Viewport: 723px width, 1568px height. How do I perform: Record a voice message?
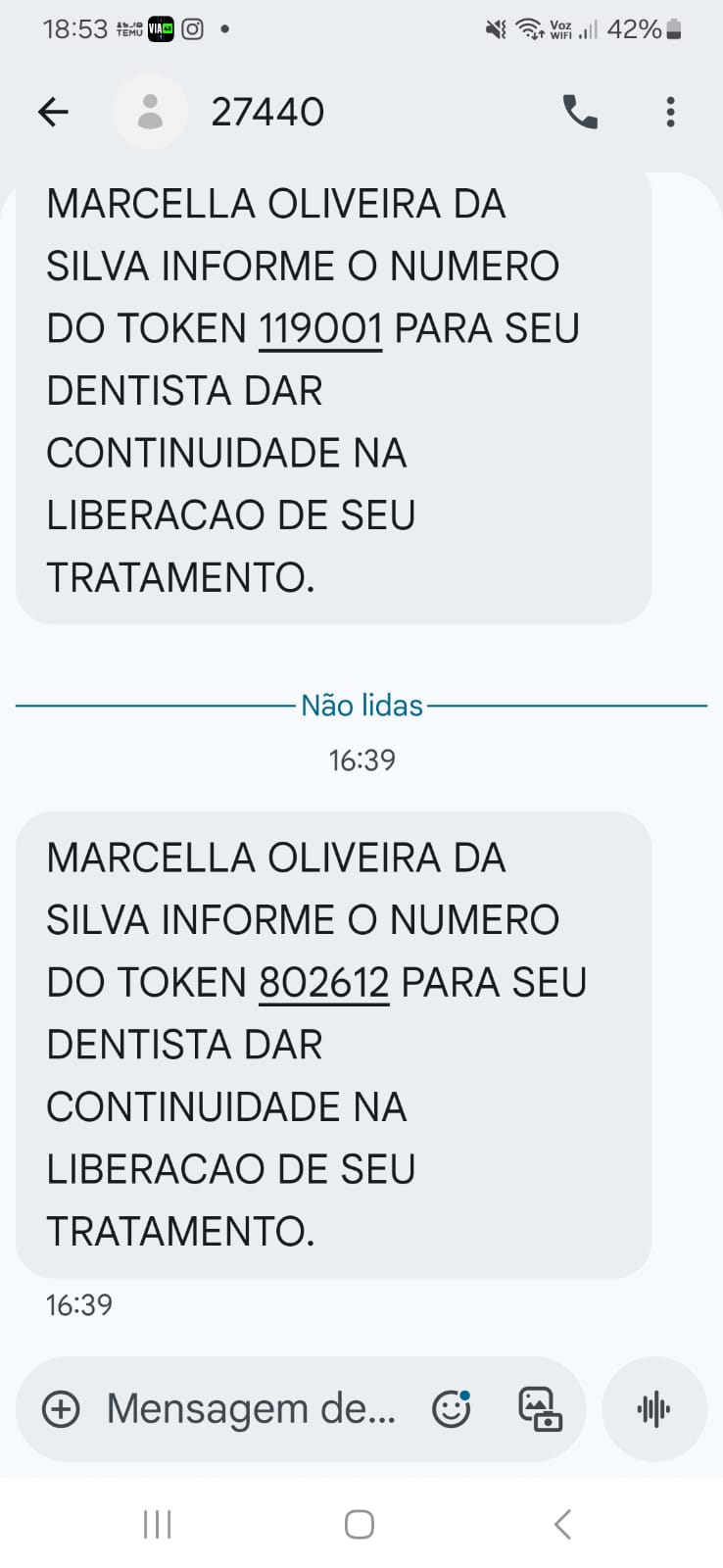[x=653, y=1409]
